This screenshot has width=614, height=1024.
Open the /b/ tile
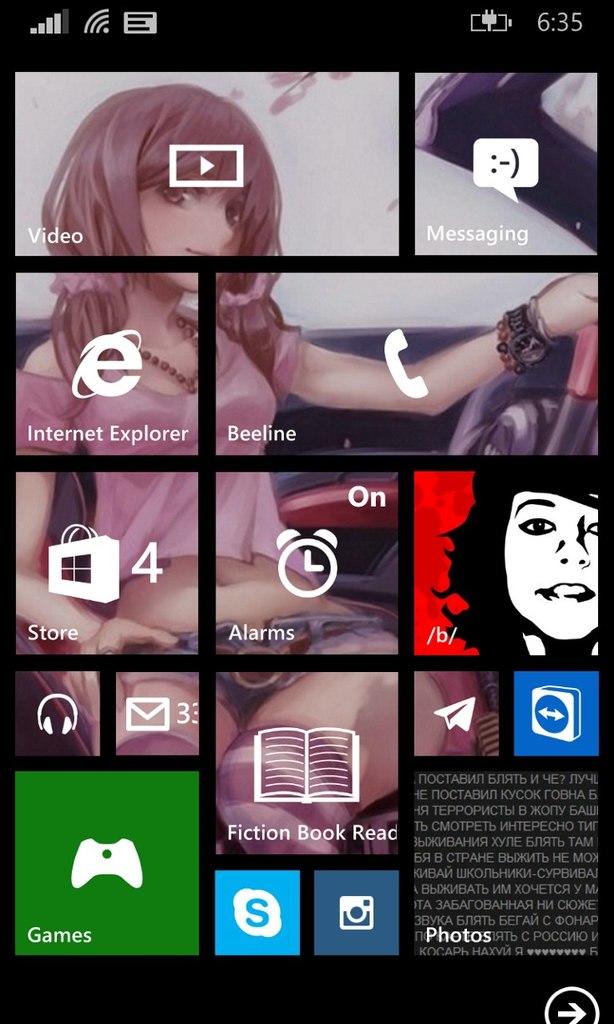point(506,563)
